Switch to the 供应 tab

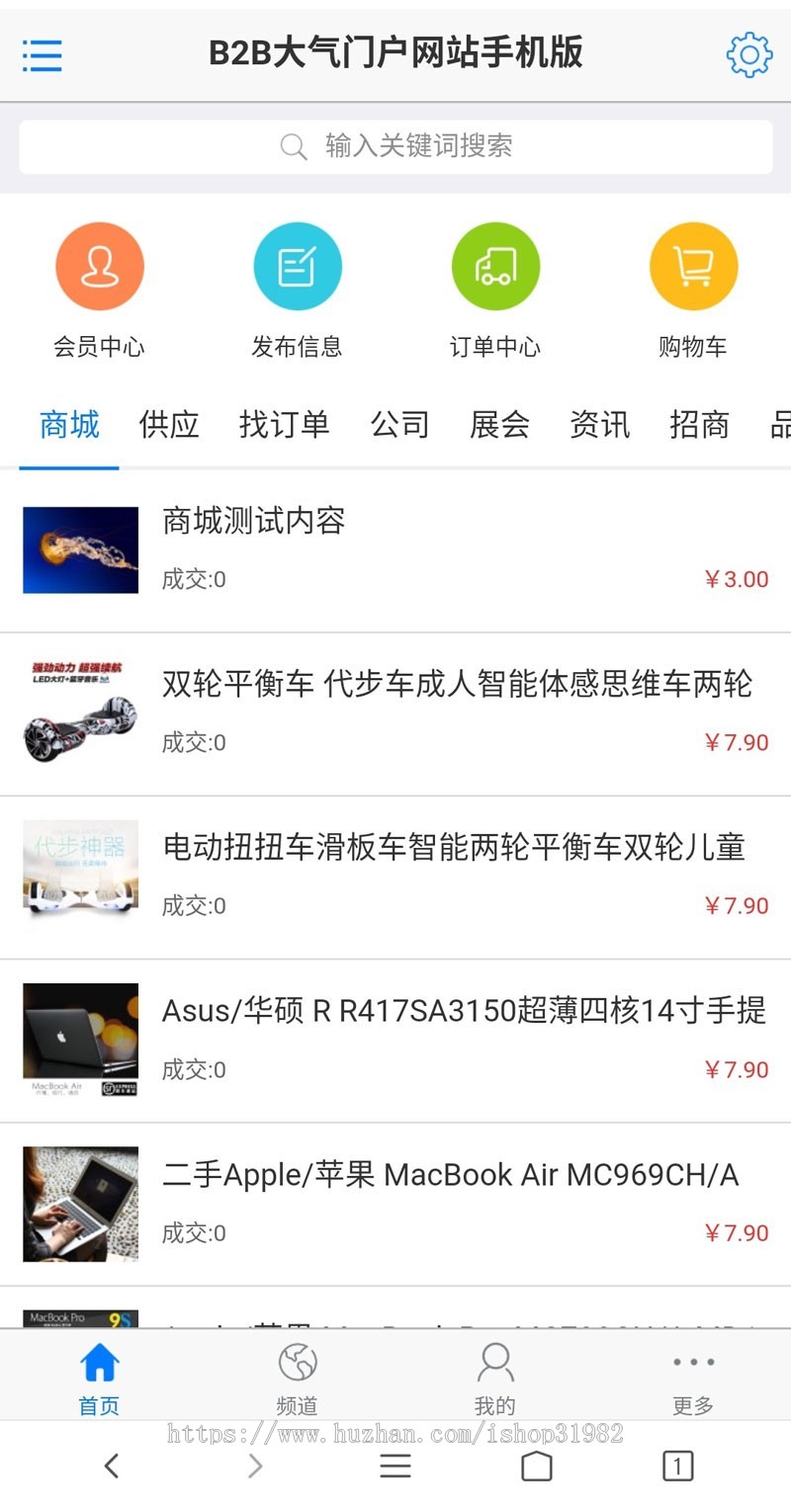point(169,425)
